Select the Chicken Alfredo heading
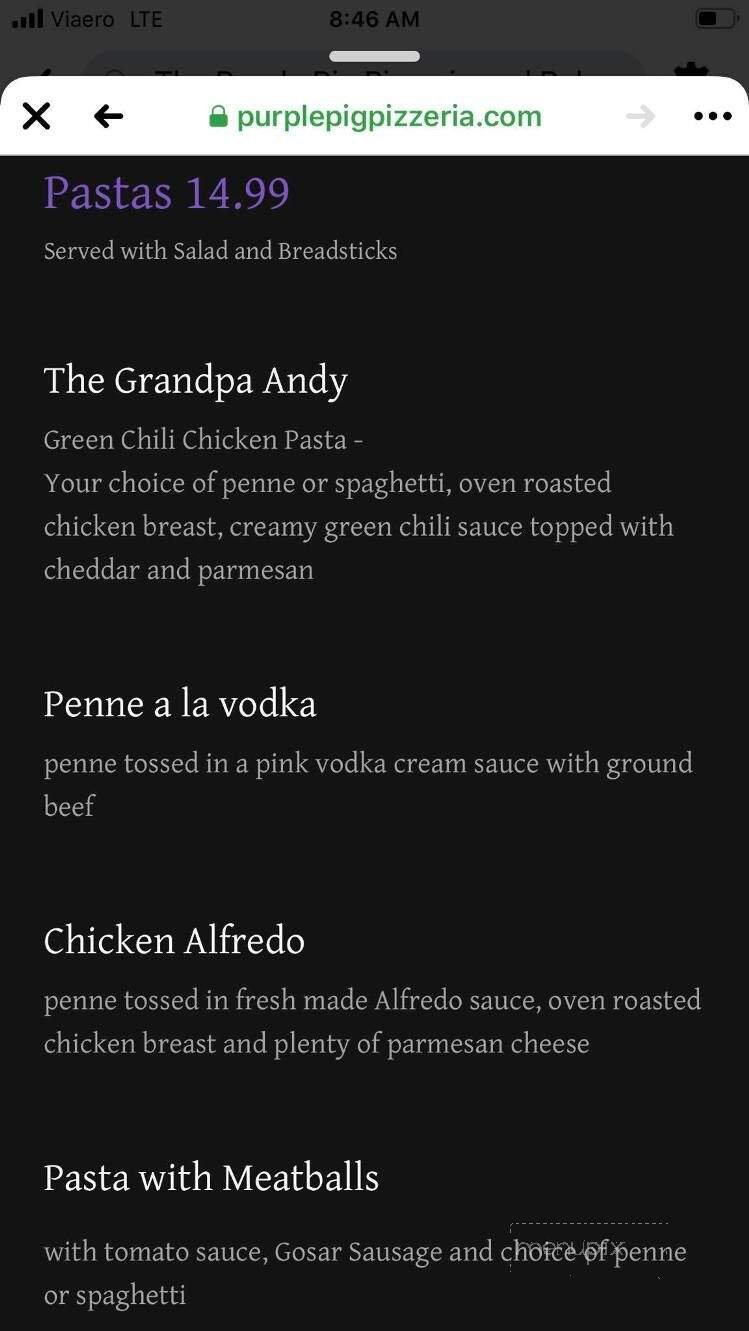The height and width of the screenshot is (1331, 749). (173, 940)
